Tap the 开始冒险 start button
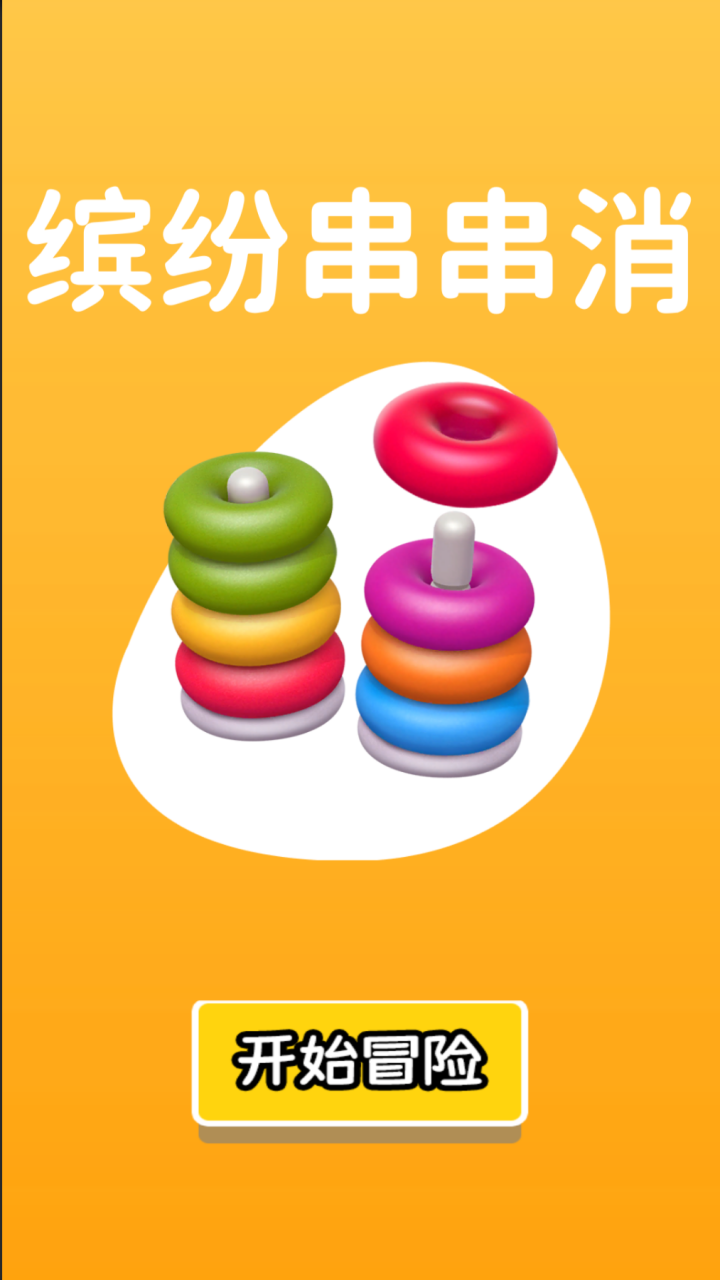720x1280 pixels. tap(360, 1062)
